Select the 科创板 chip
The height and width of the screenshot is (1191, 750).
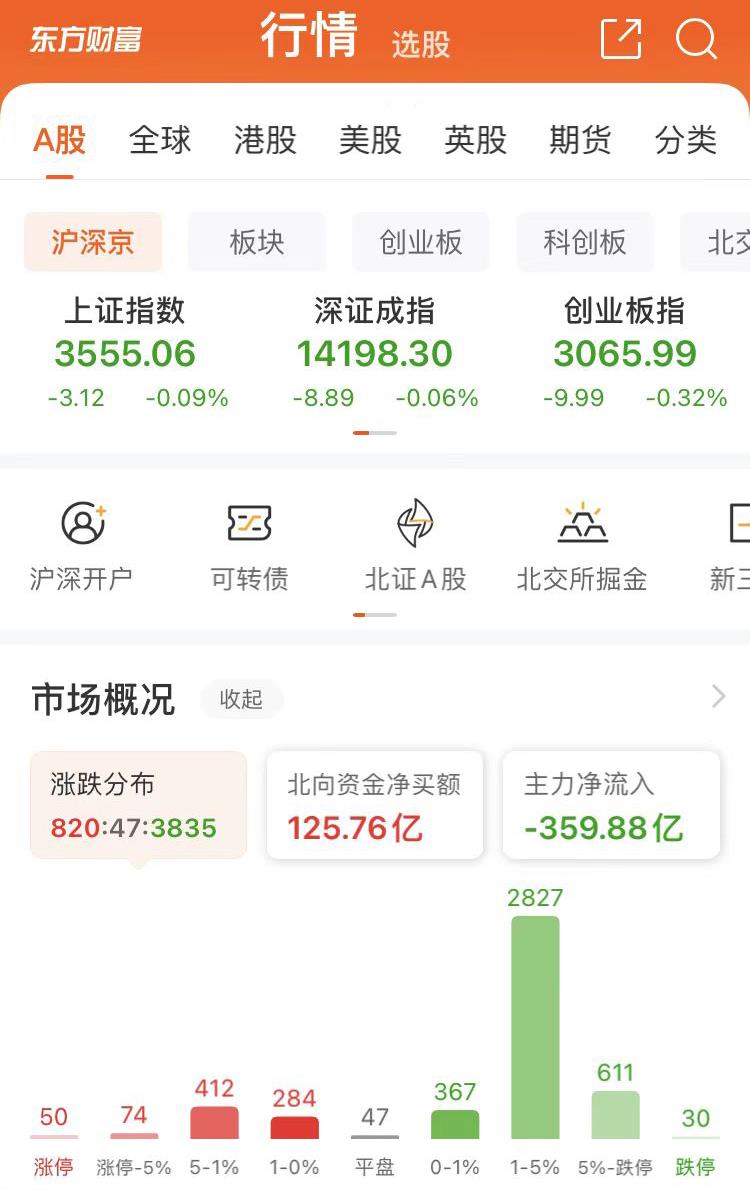click(585, 242)
